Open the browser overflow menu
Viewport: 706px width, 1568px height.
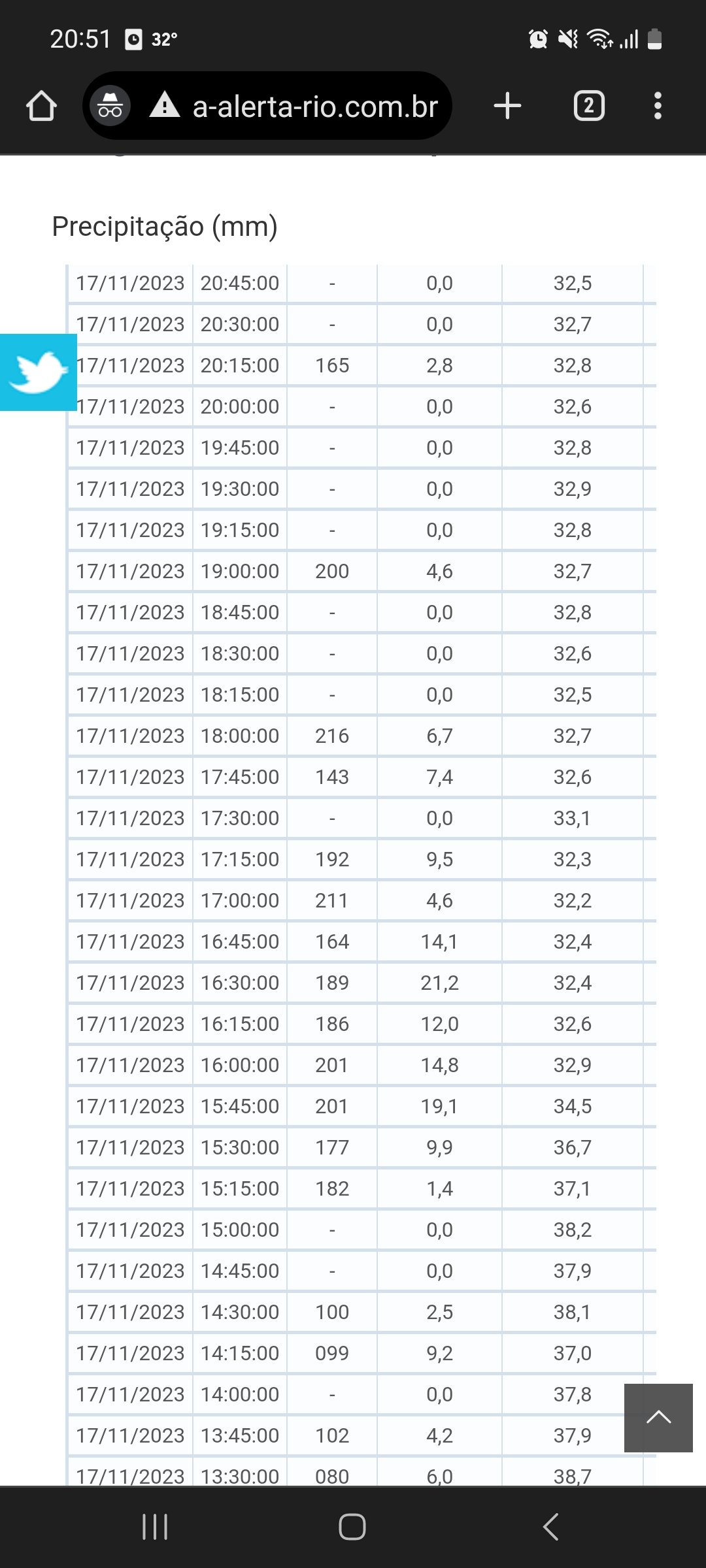[658, 106]
